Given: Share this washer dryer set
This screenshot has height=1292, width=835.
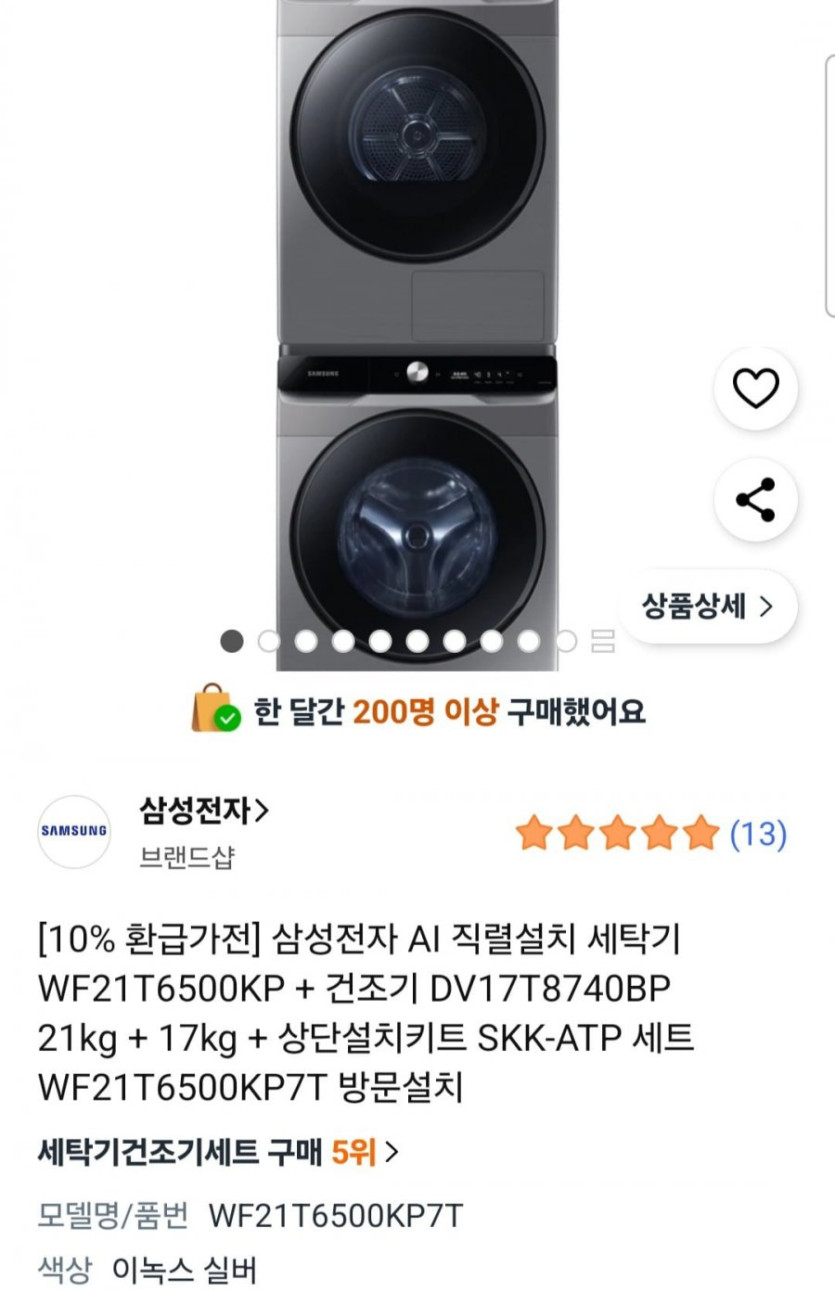Looking at the screenshot, I should tap(755, 500).
